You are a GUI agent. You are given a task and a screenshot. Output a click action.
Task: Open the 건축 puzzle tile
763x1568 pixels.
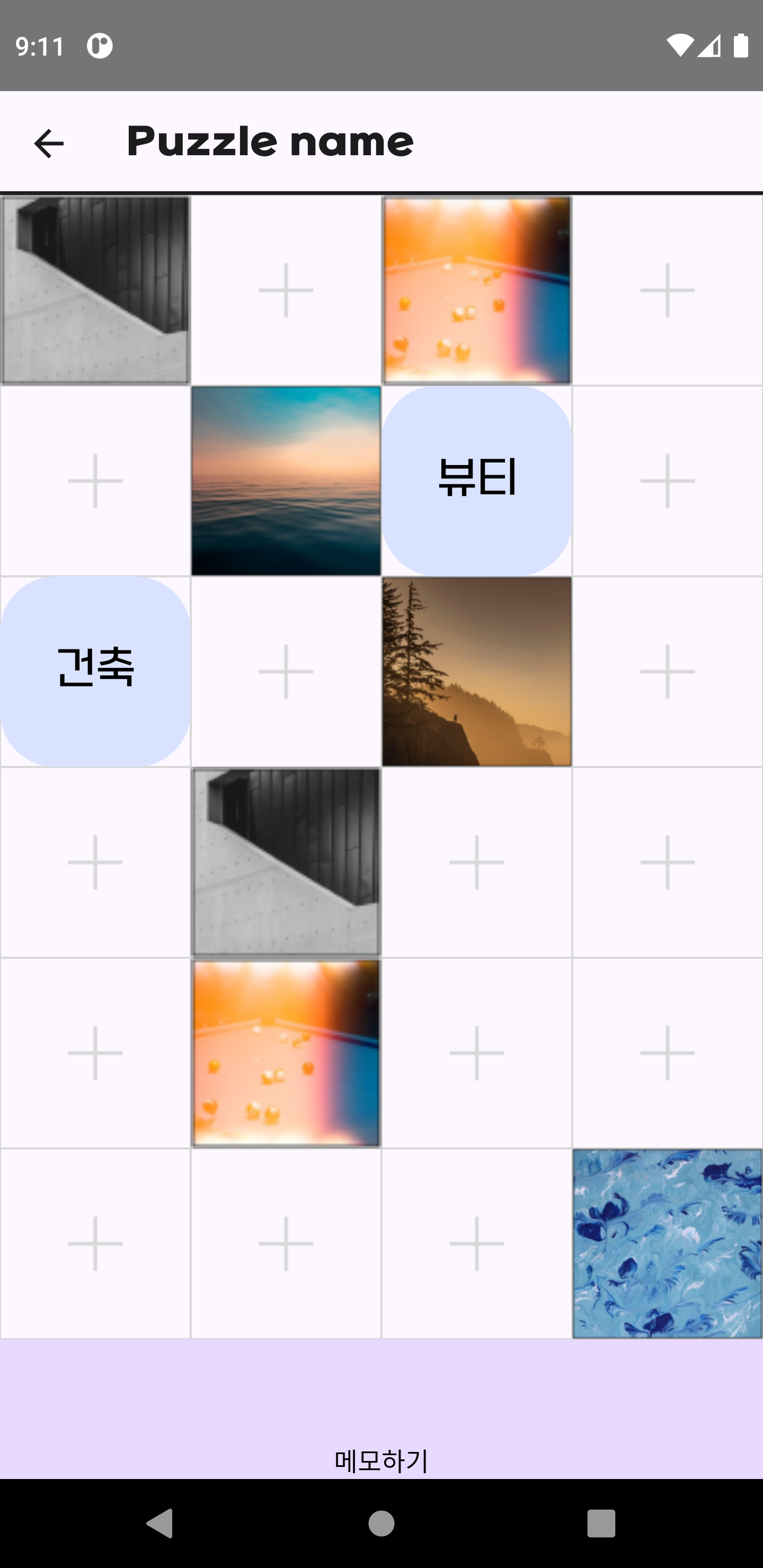pos(95,671)
